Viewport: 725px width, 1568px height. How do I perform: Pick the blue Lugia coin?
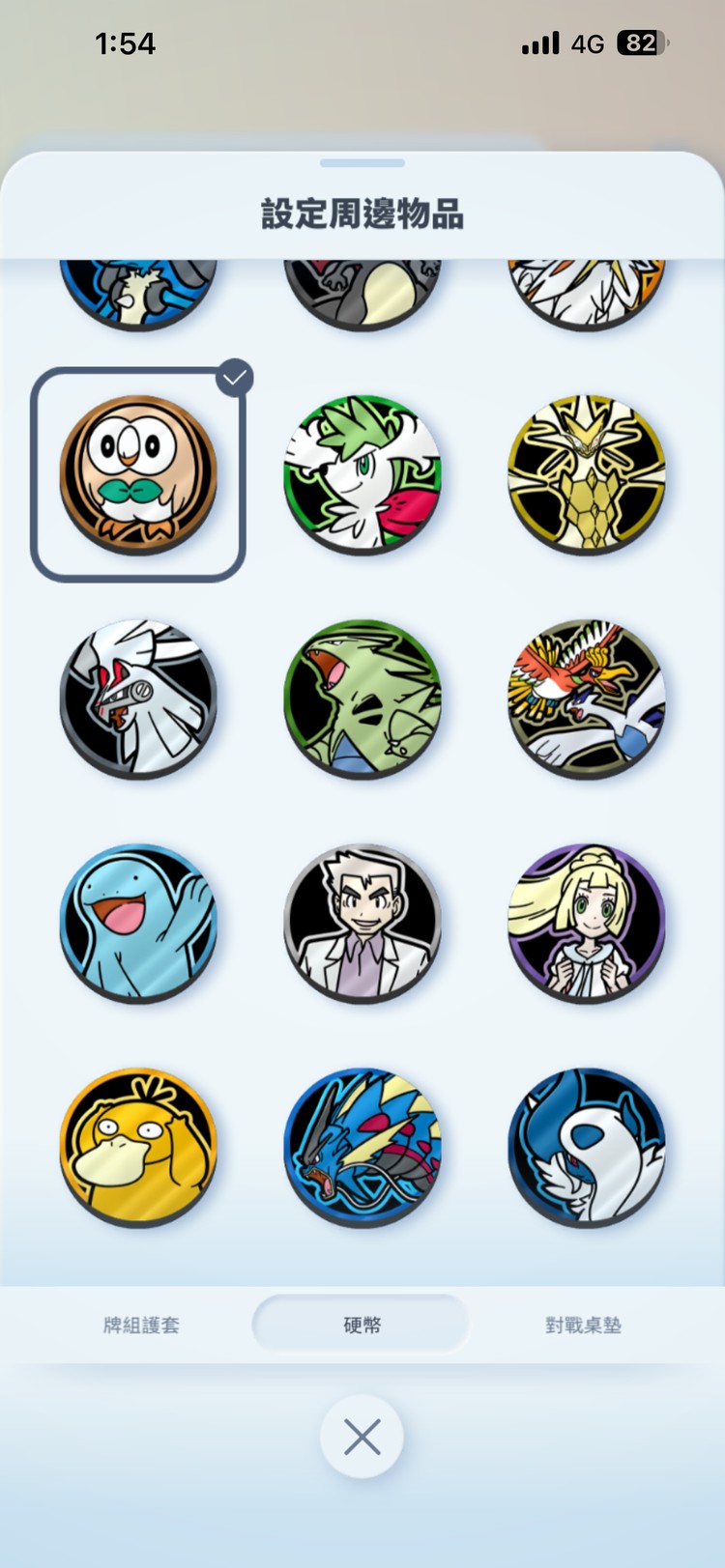click(587, 1147)
